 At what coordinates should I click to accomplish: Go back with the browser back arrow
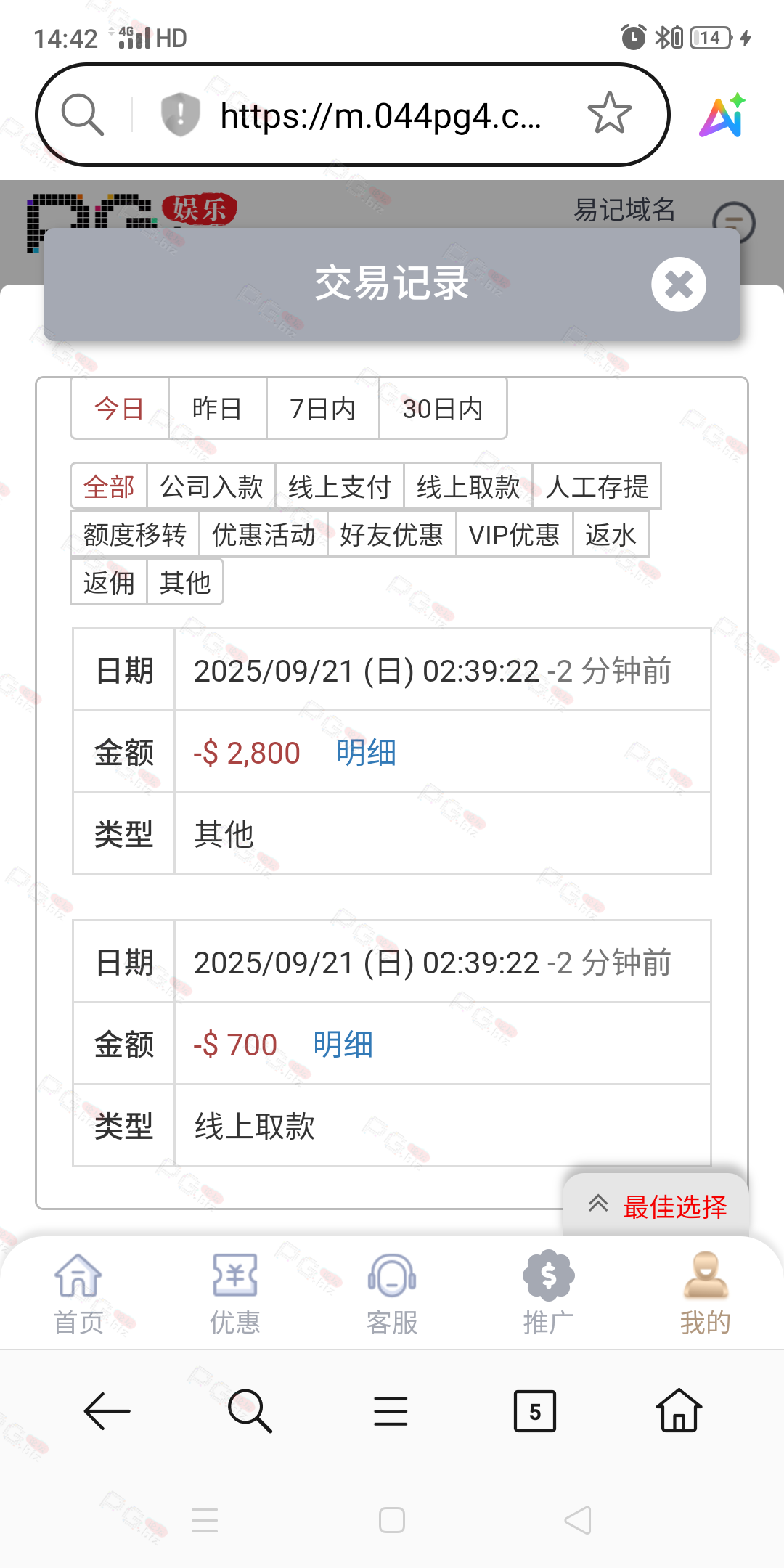[107, 1411]
